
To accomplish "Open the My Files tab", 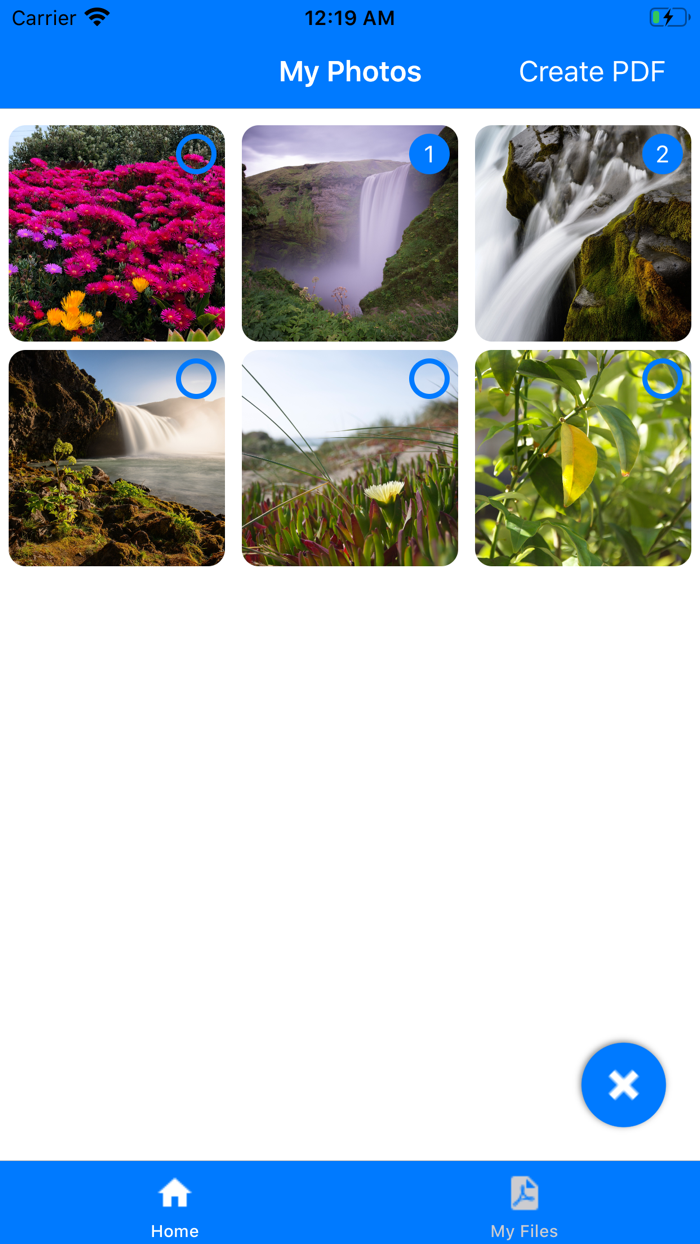I will click(524, 1205).
